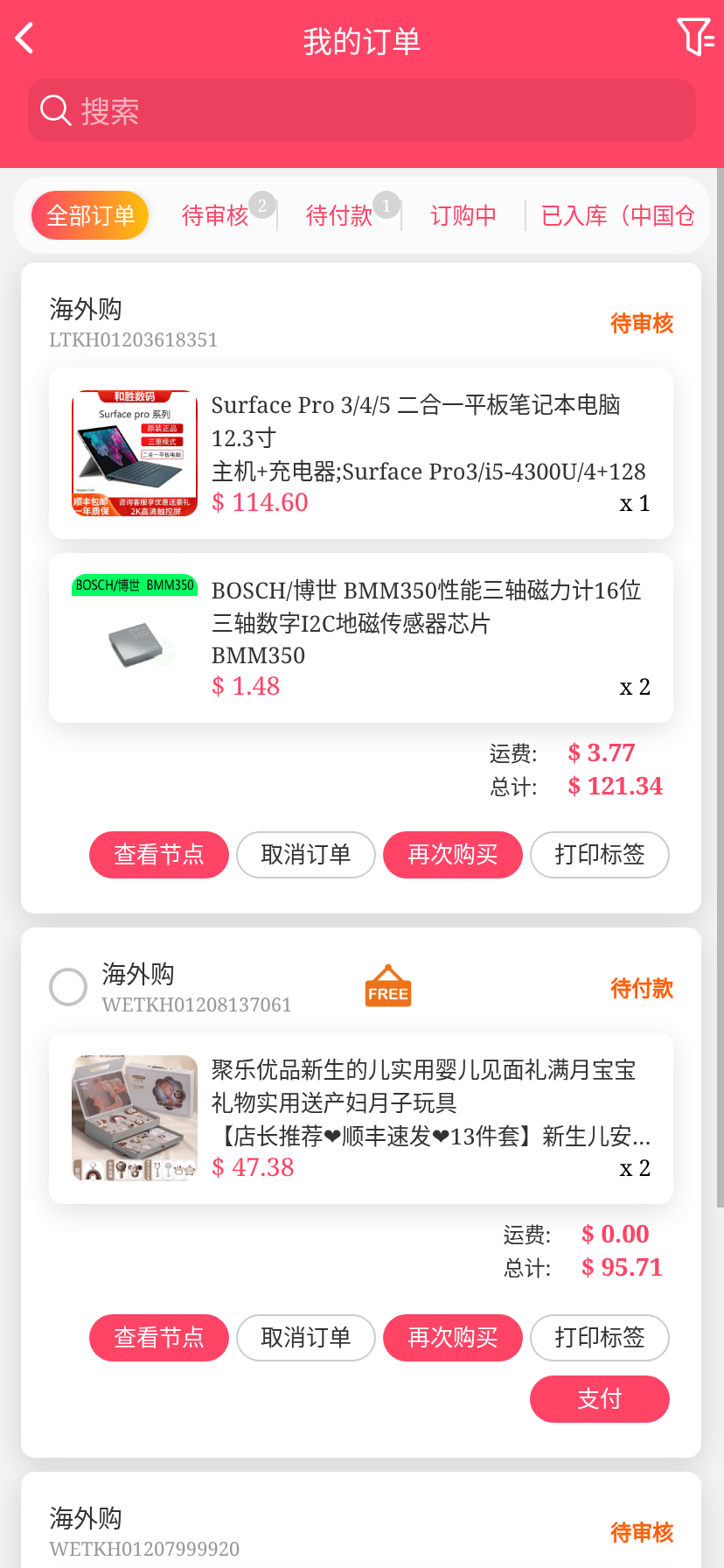724x1568 pixels.
Task: Open the order filter icon
Action: [x=695, y=38]
